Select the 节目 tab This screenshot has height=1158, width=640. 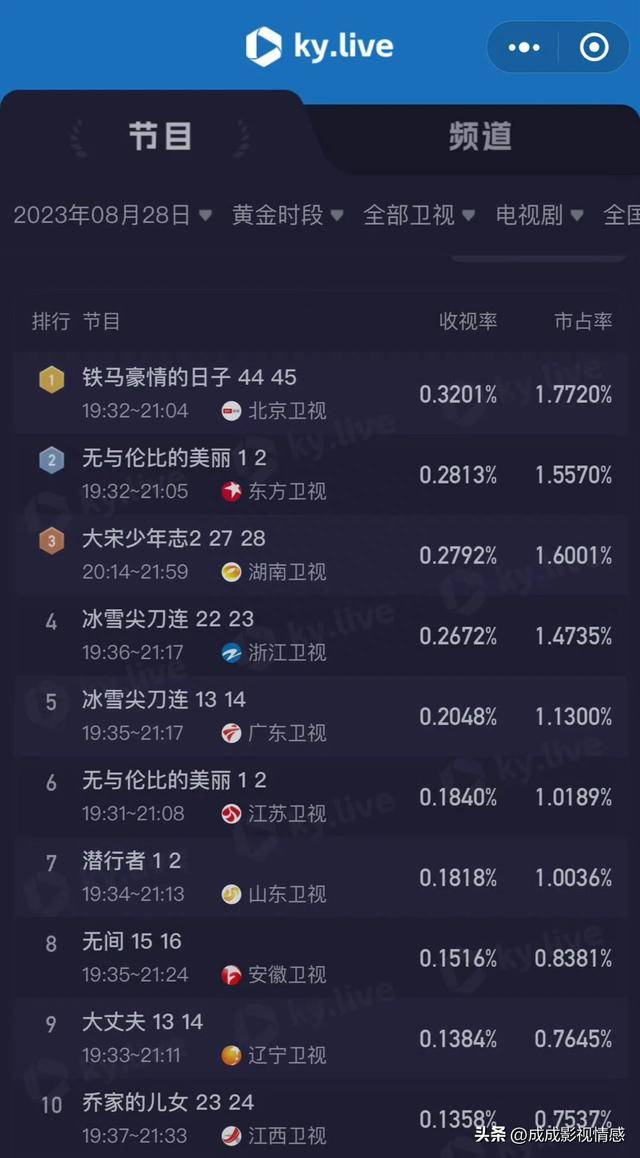point(160,137)
